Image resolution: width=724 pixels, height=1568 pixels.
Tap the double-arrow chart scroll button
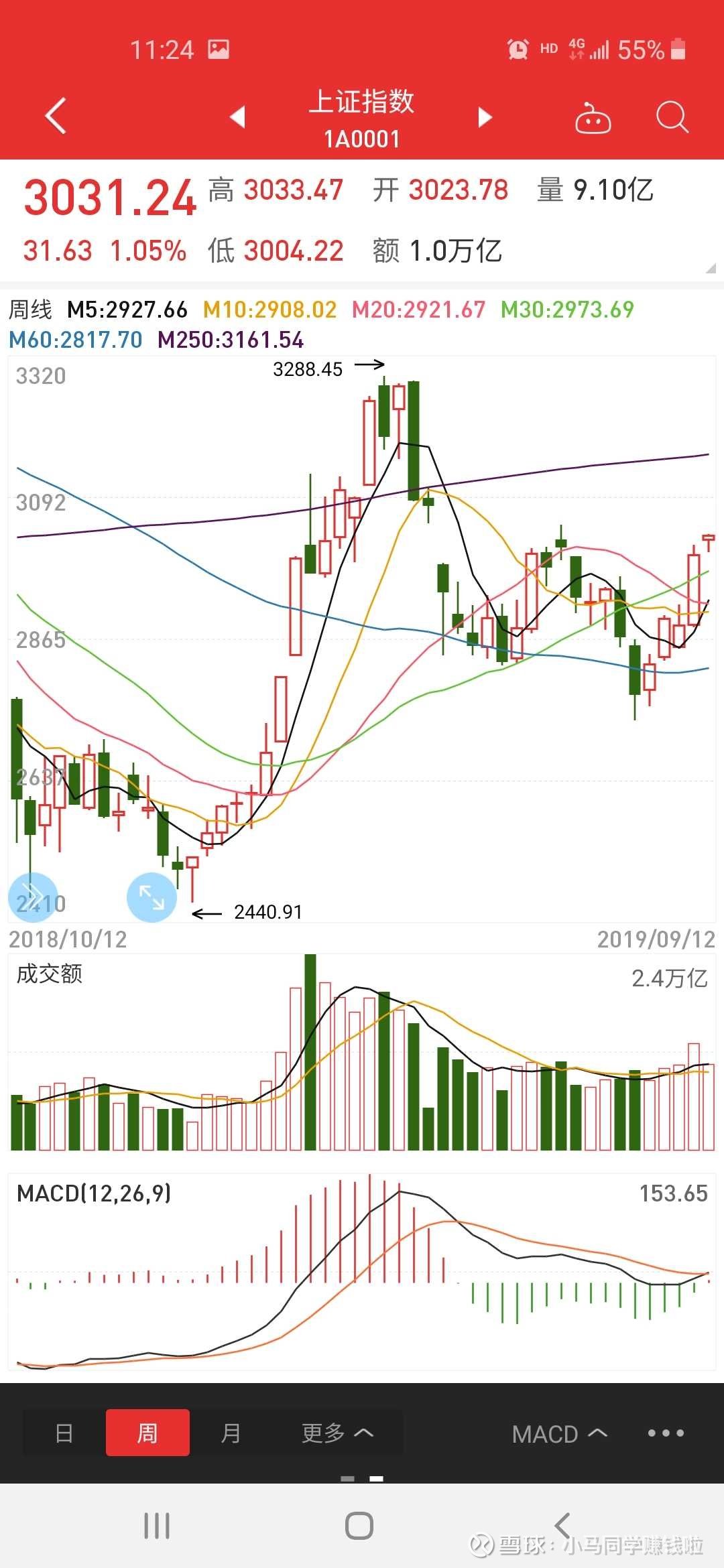(x=32, y=896)
